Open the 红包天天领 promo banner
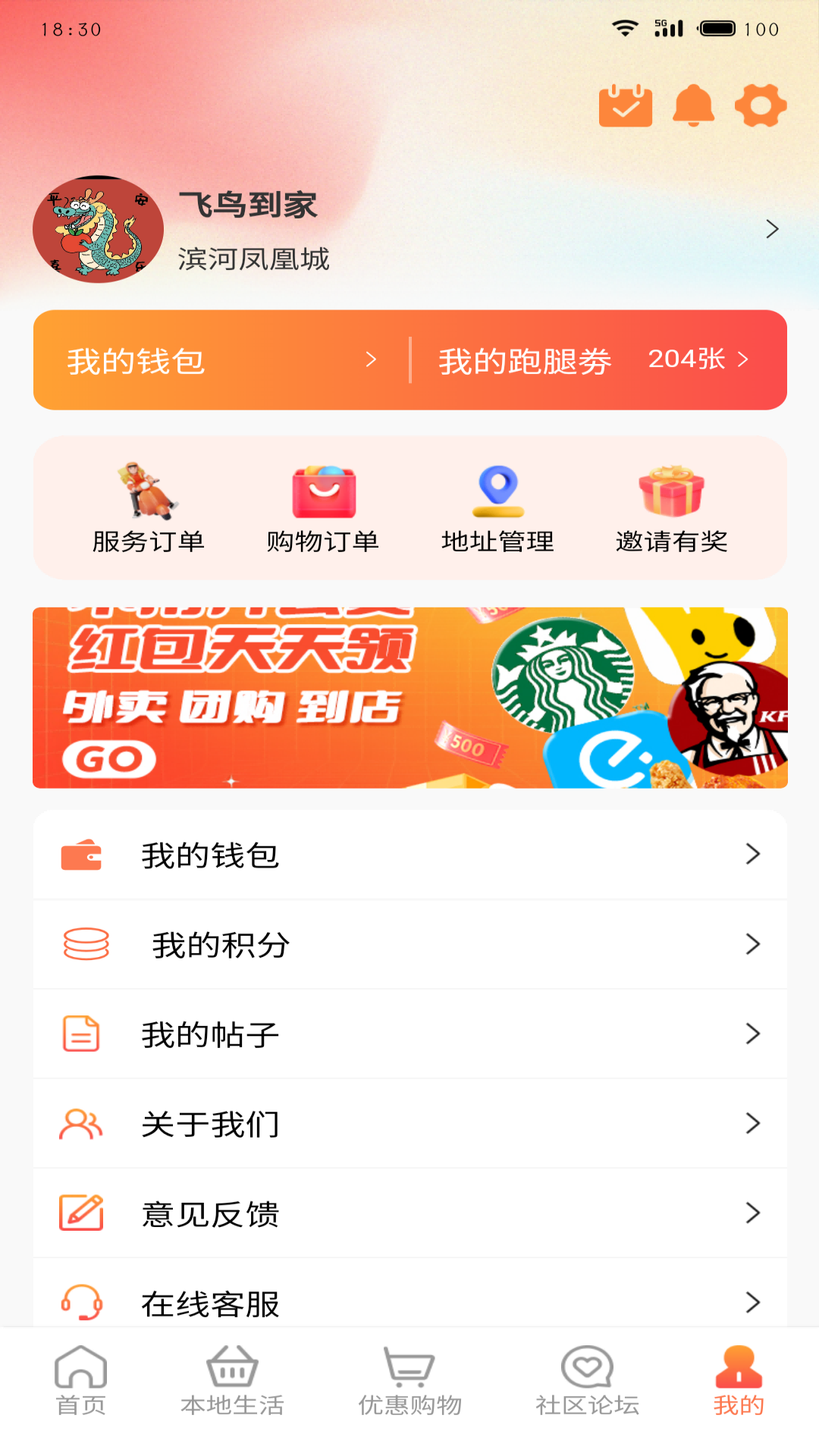Image resolution: width=819 pixels, height=1456 pixels. tap(409, 698)
